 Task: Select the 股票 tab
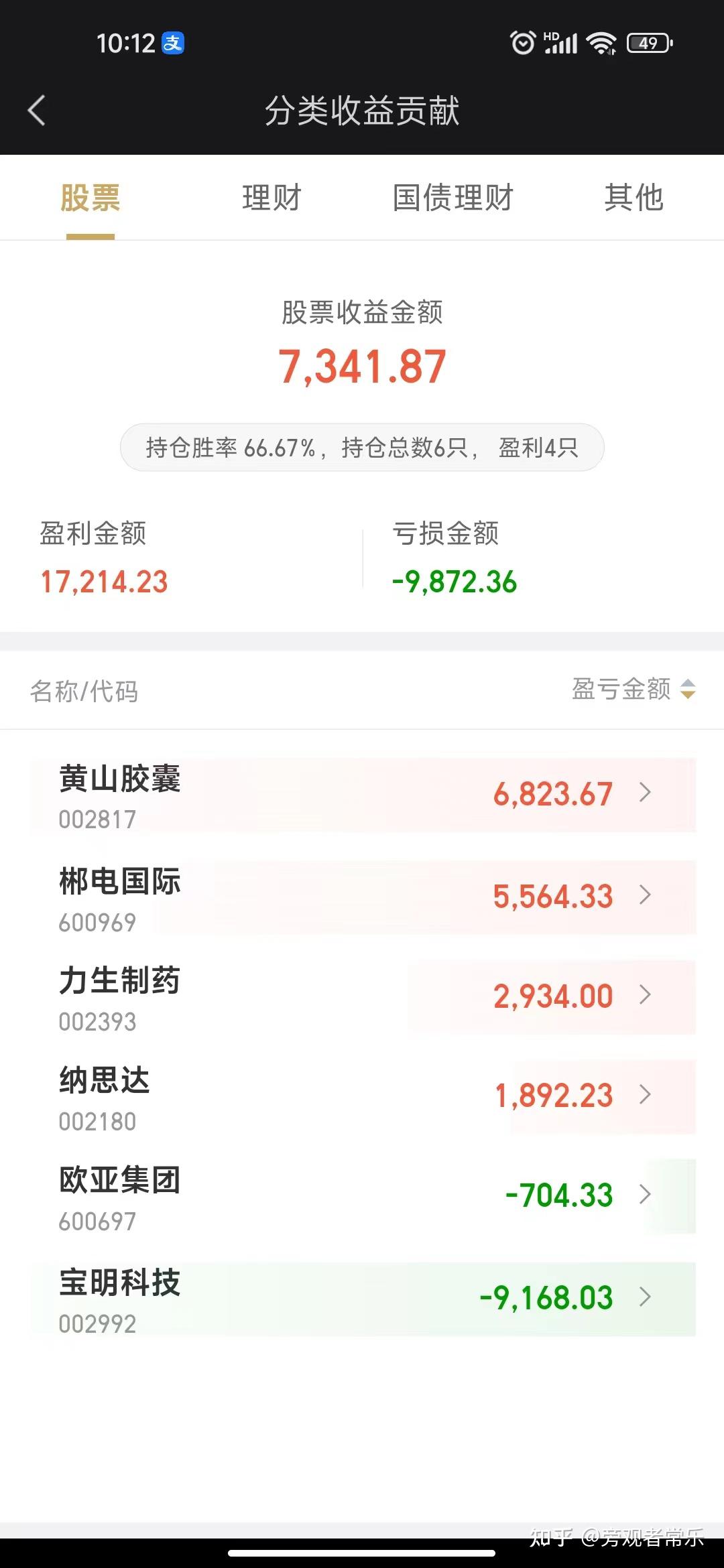click(x=90, y=198)
